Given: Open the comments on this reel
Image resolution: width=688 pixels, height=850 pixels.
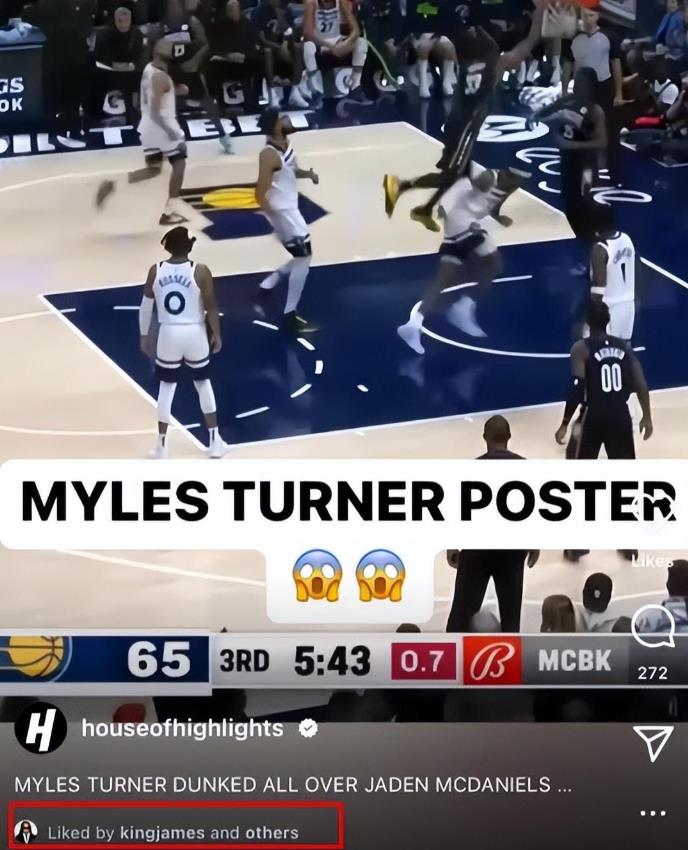Looking at the screenshot, I should pos(653,627).
